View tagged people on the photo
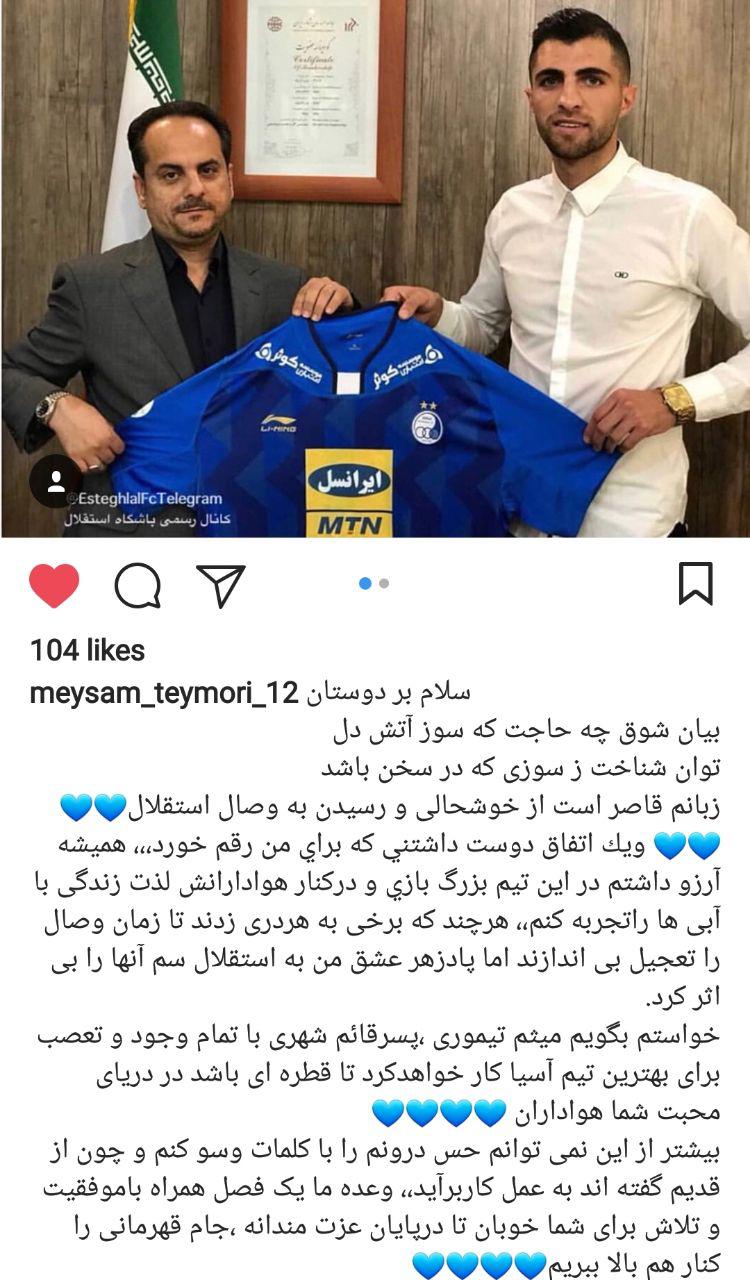Screen dimensions: 750x1280 click(x=56, y=482)
